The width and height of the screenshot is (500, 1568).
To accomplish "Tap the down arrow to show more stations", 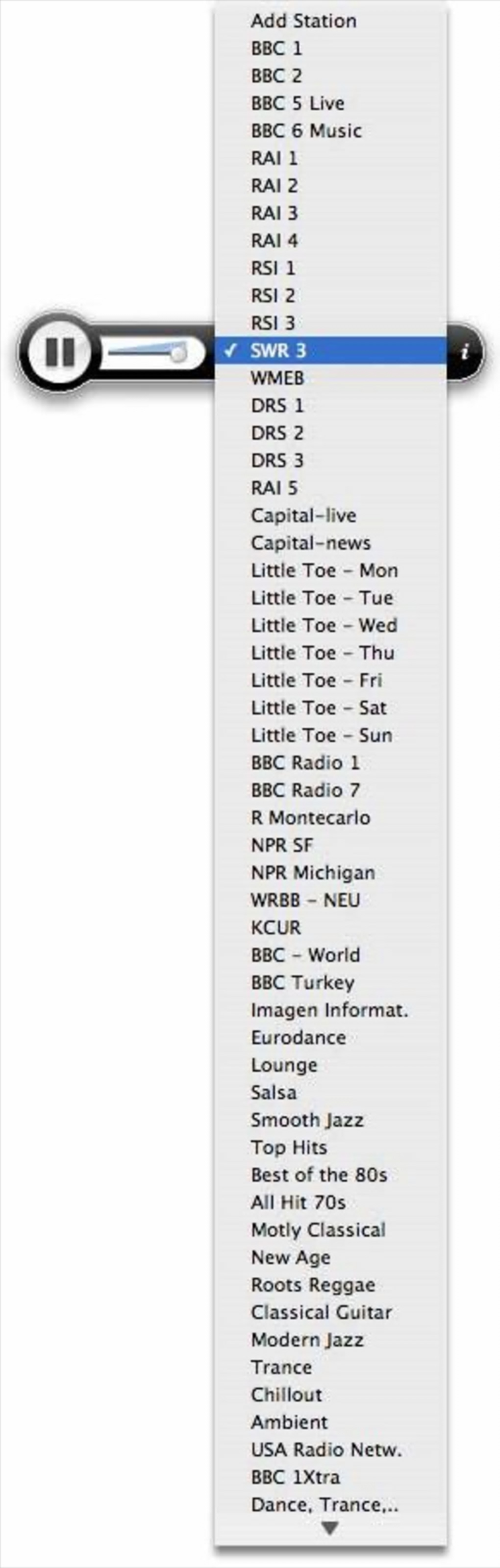I will 329,1528.
